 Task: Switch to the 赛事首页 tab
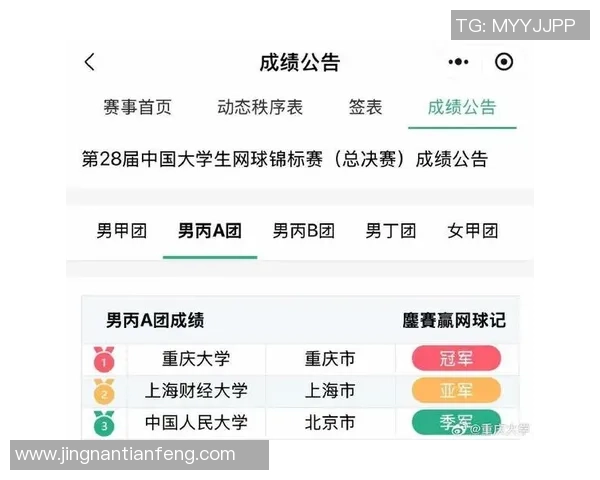pos(138,107)
